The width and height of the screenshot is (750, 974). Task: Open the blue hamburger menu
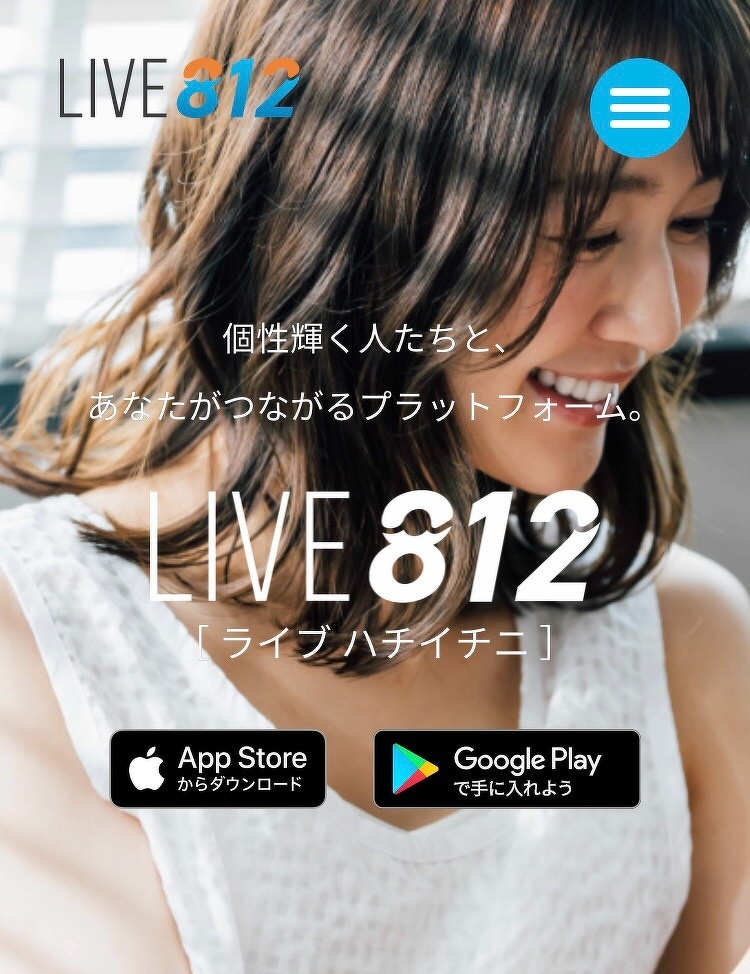(639, 108)
